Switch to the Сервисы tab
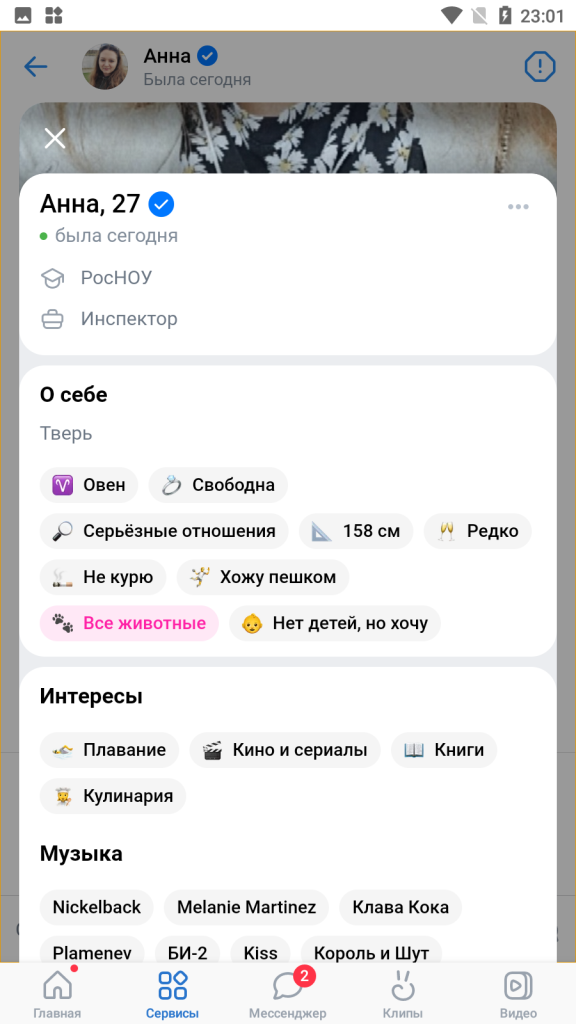576x1024 pixels. (x=172, y=994)
